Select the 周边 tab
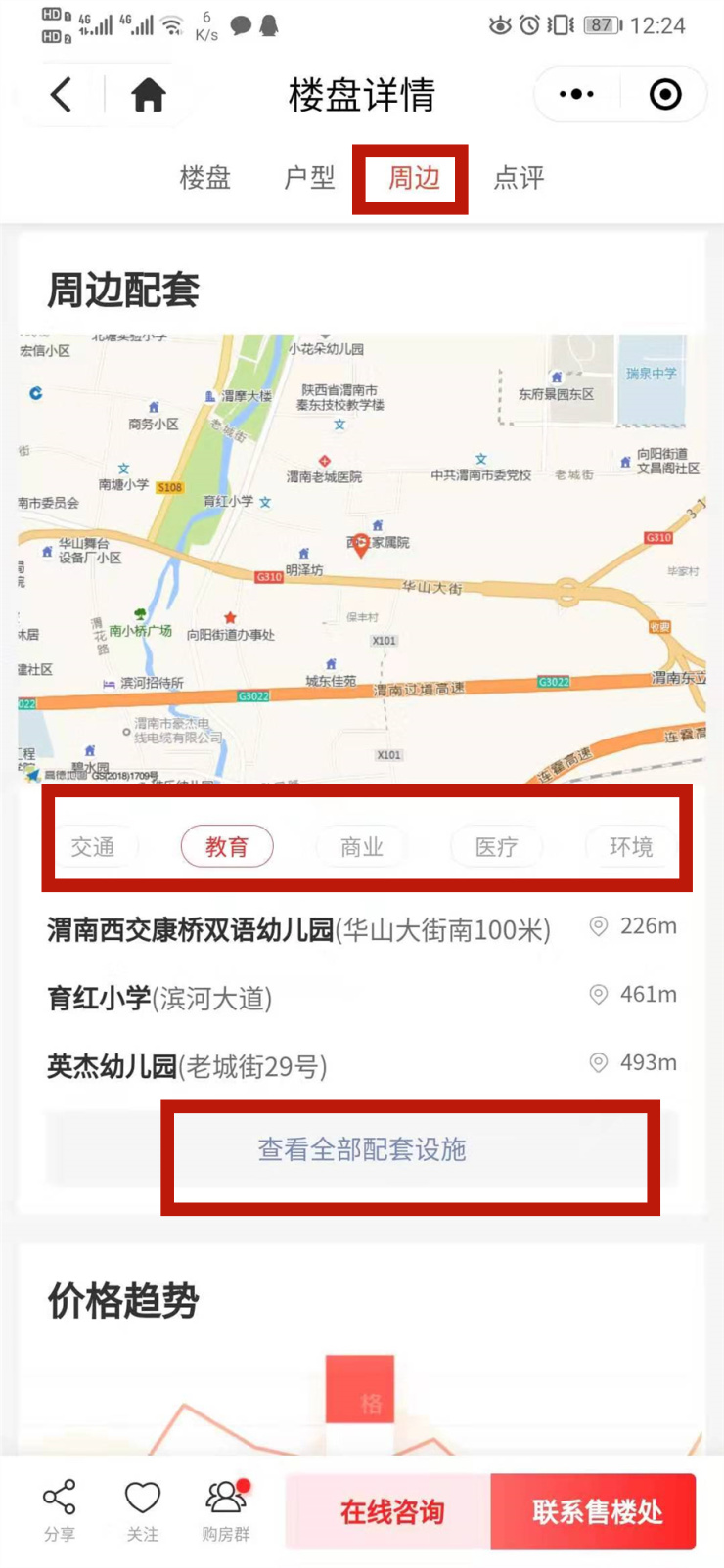Viewport: 724px width, 1568px height. pyautogui.click(x=414, y=178)
